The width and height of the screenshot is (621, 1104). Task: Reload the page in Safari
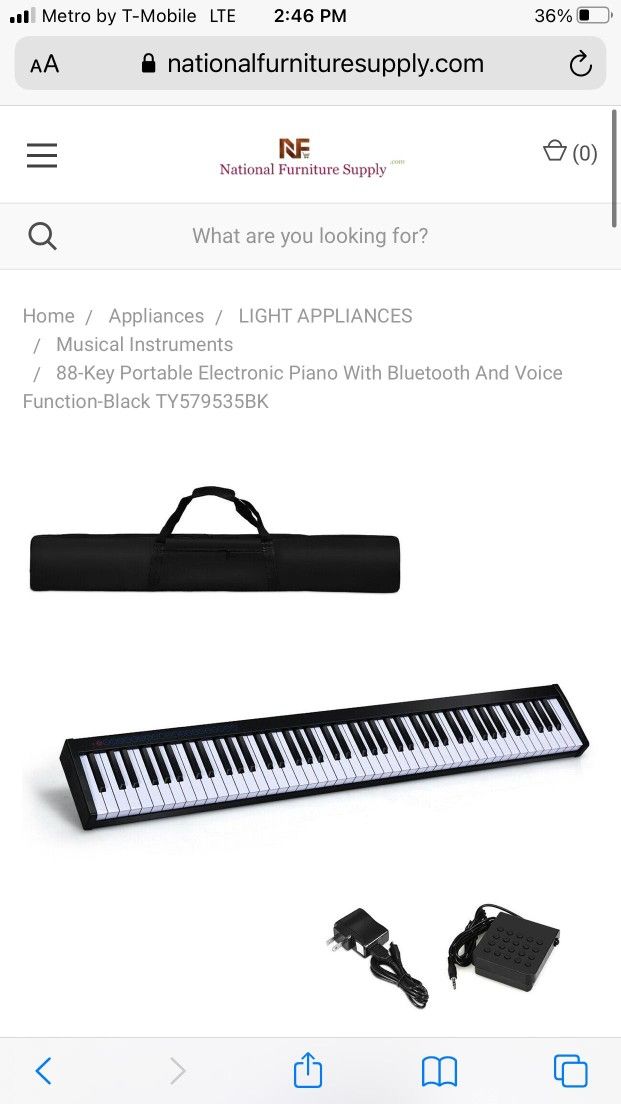(x=580, y=64)
